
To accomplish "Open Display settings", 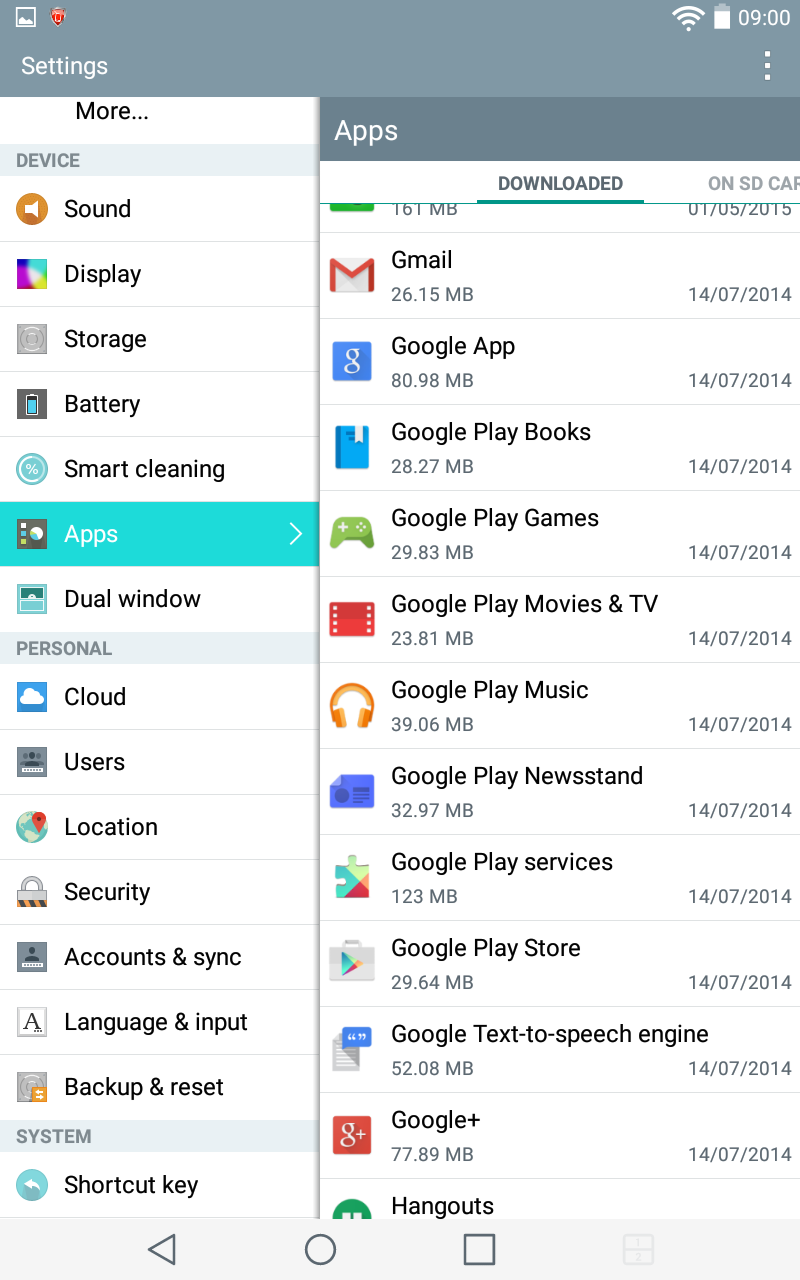I will (x=160, y=274).
